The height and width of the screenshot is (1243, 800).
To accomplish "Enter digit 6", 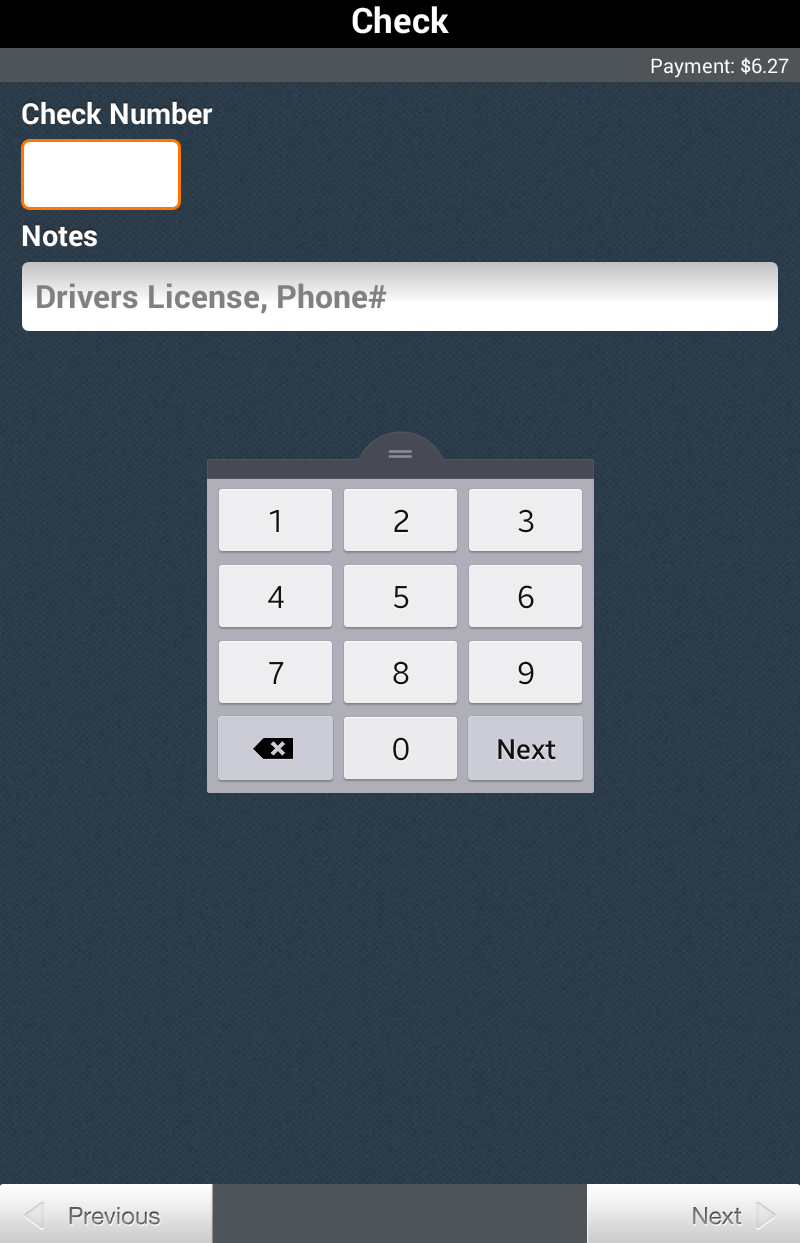I will pyautogui.click(x=525, y=597).
